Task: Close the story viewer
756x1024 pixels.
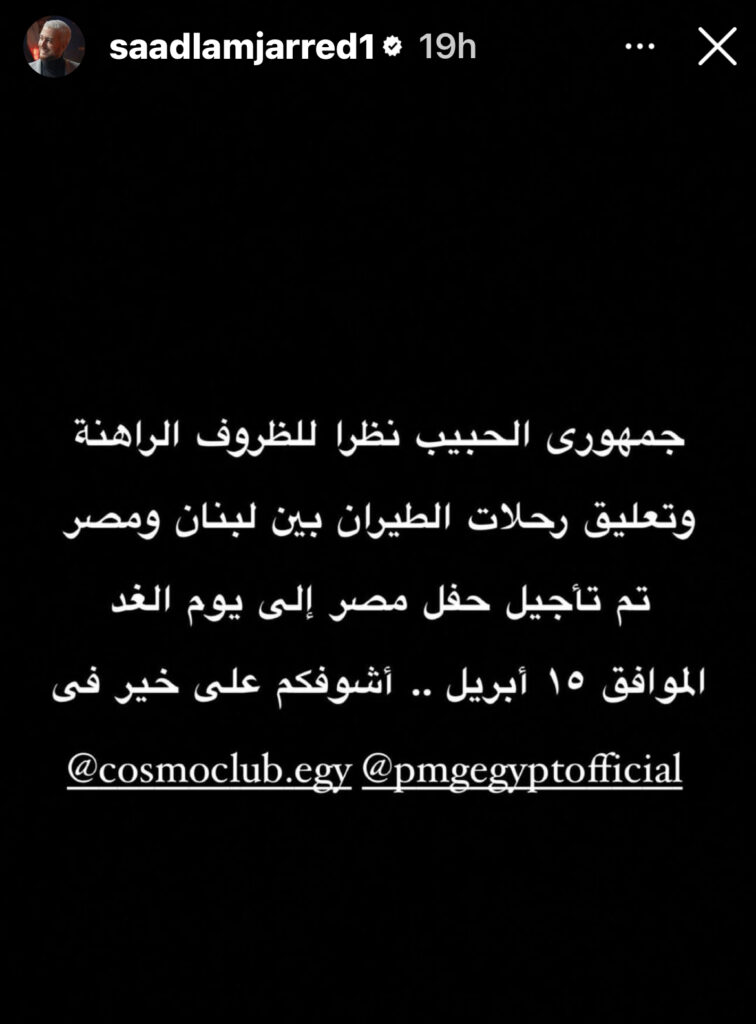Action: point(717,47)
